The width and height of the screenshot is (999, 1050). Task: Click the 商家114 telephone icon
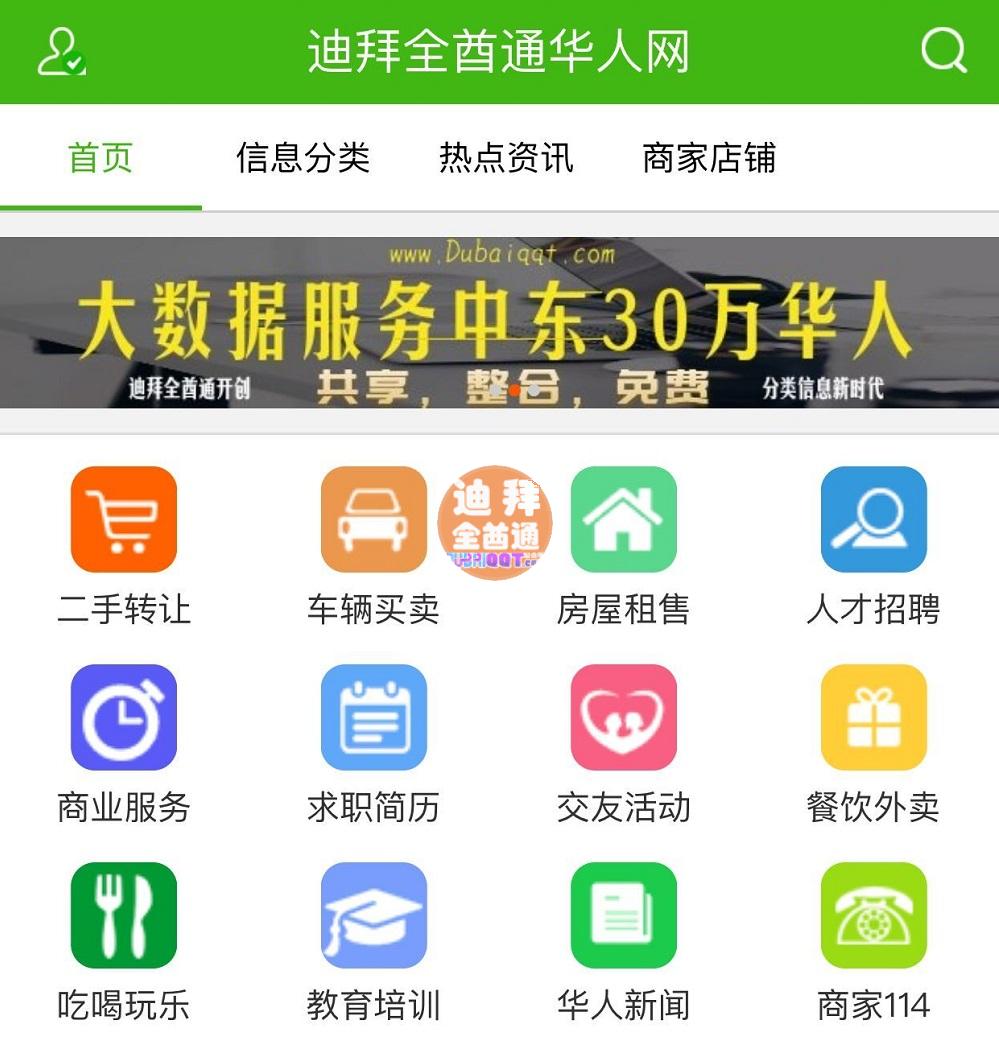point(873,913)
